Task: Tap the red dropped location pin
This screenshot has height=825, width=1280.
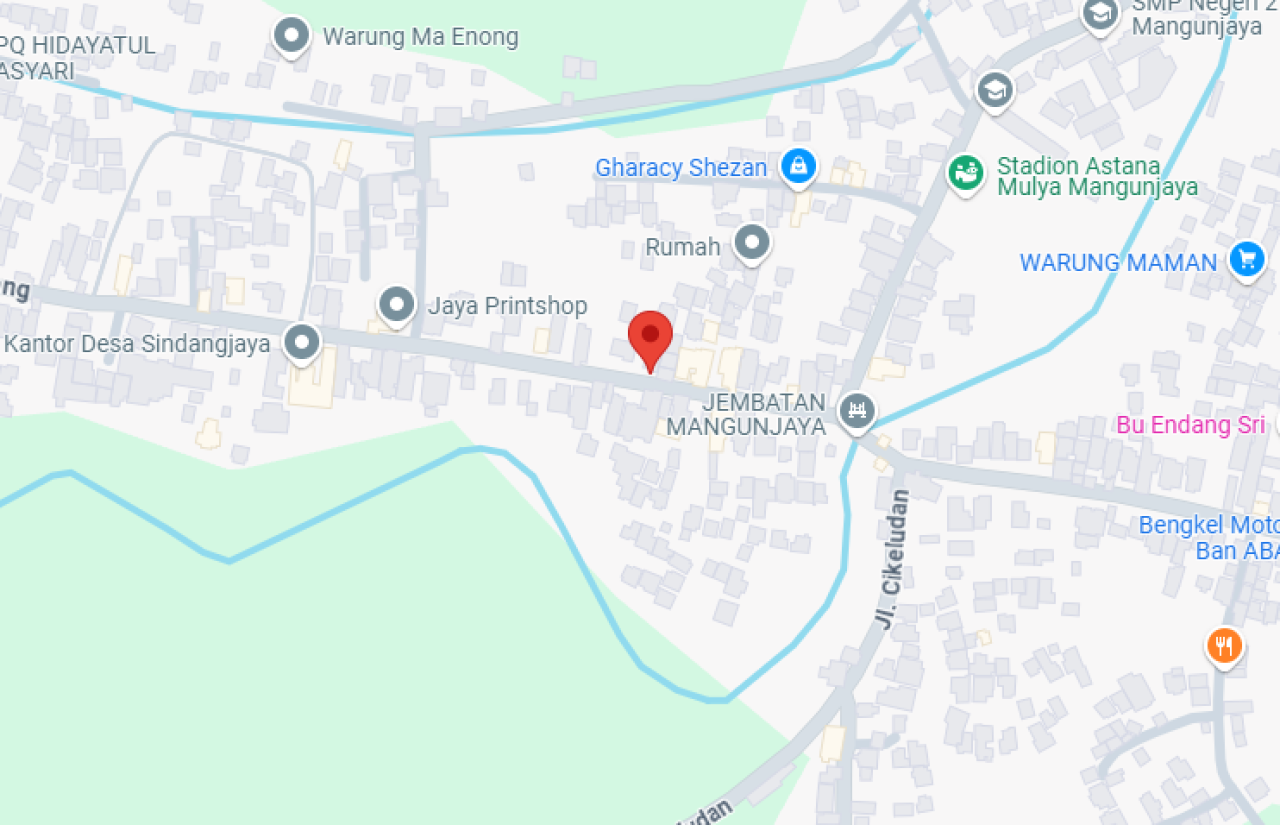Action: [x=650, y=337]
